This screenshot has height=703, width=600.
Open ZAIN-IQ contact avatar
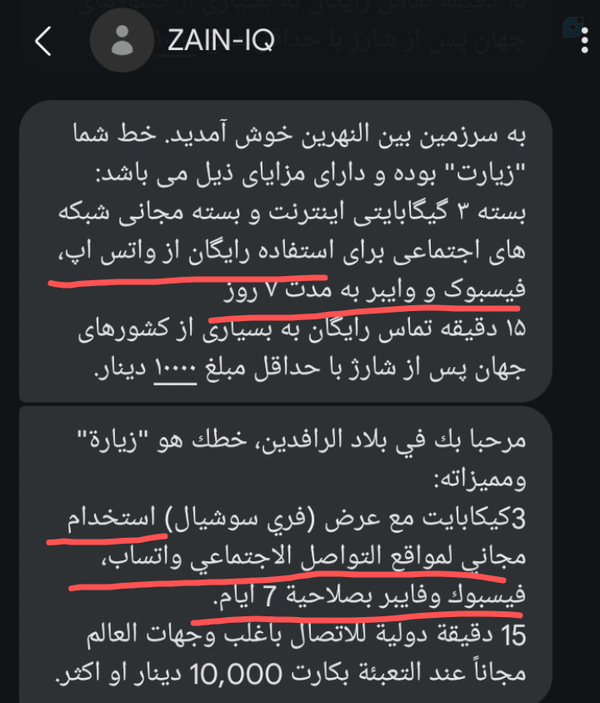[122, 40]
